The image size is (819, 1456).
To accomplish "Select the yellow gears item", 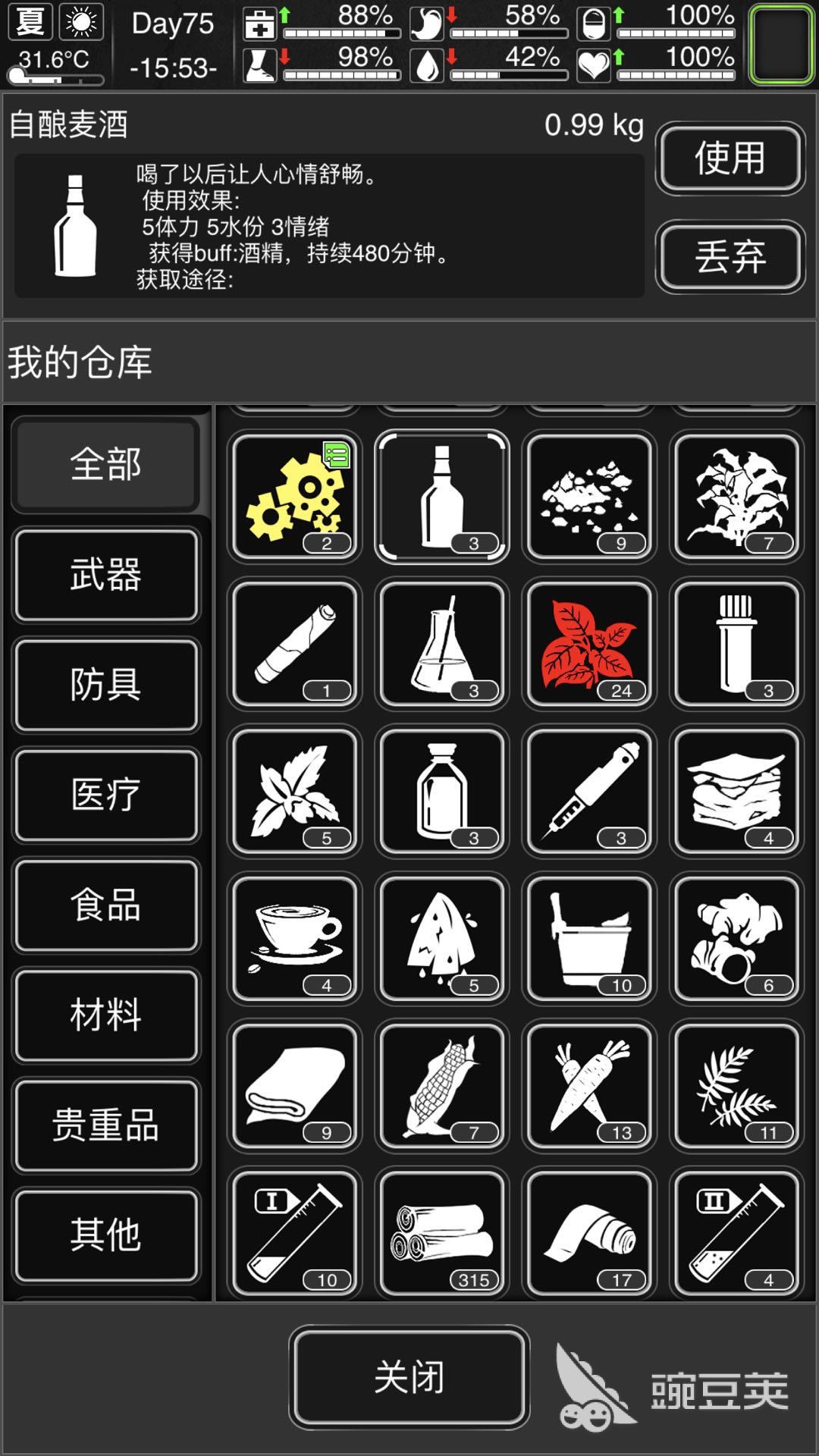I will click(295, 497).
